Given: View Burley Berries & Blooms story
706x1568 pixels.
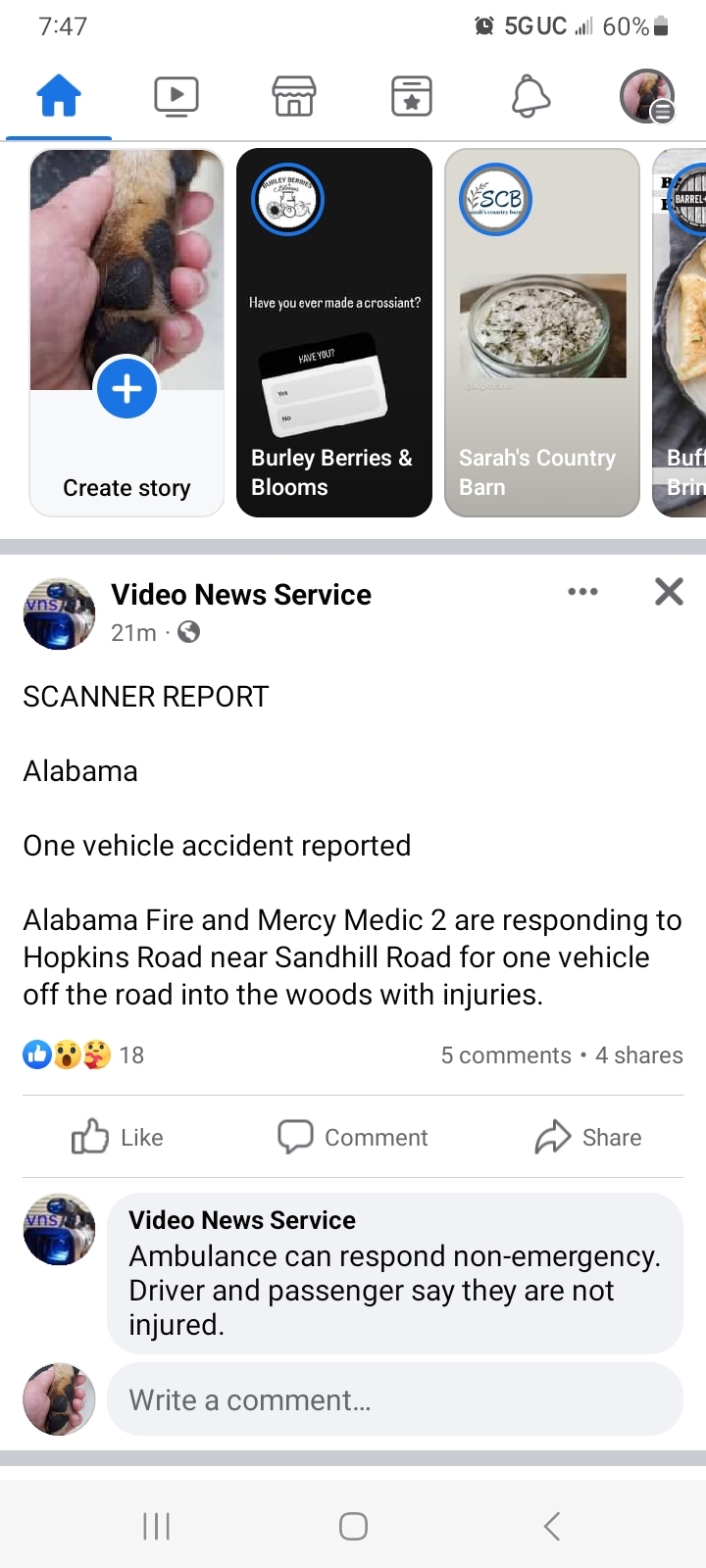Looking at the screenshot, I should (x=334, y=333).
